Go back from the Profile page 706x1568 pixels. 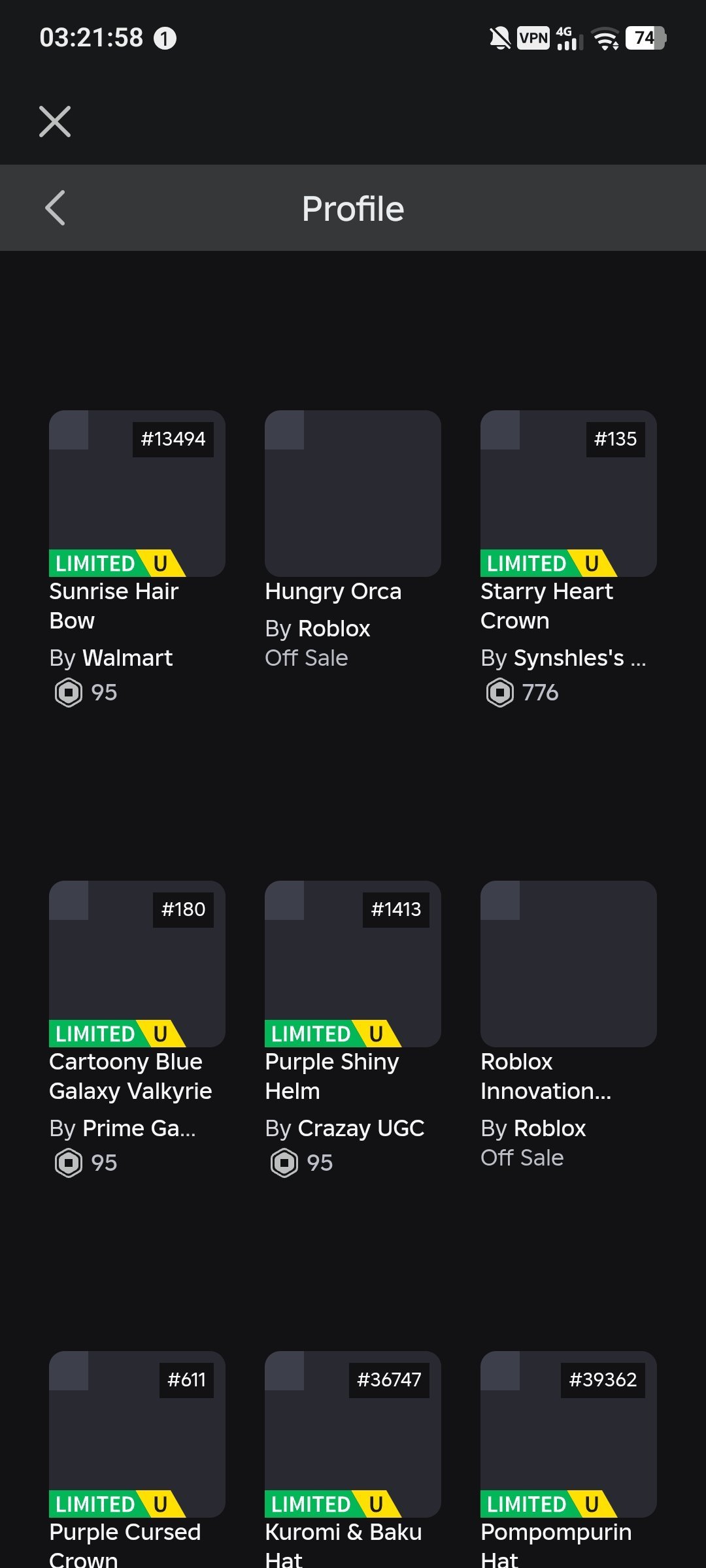tap(56, 208)
